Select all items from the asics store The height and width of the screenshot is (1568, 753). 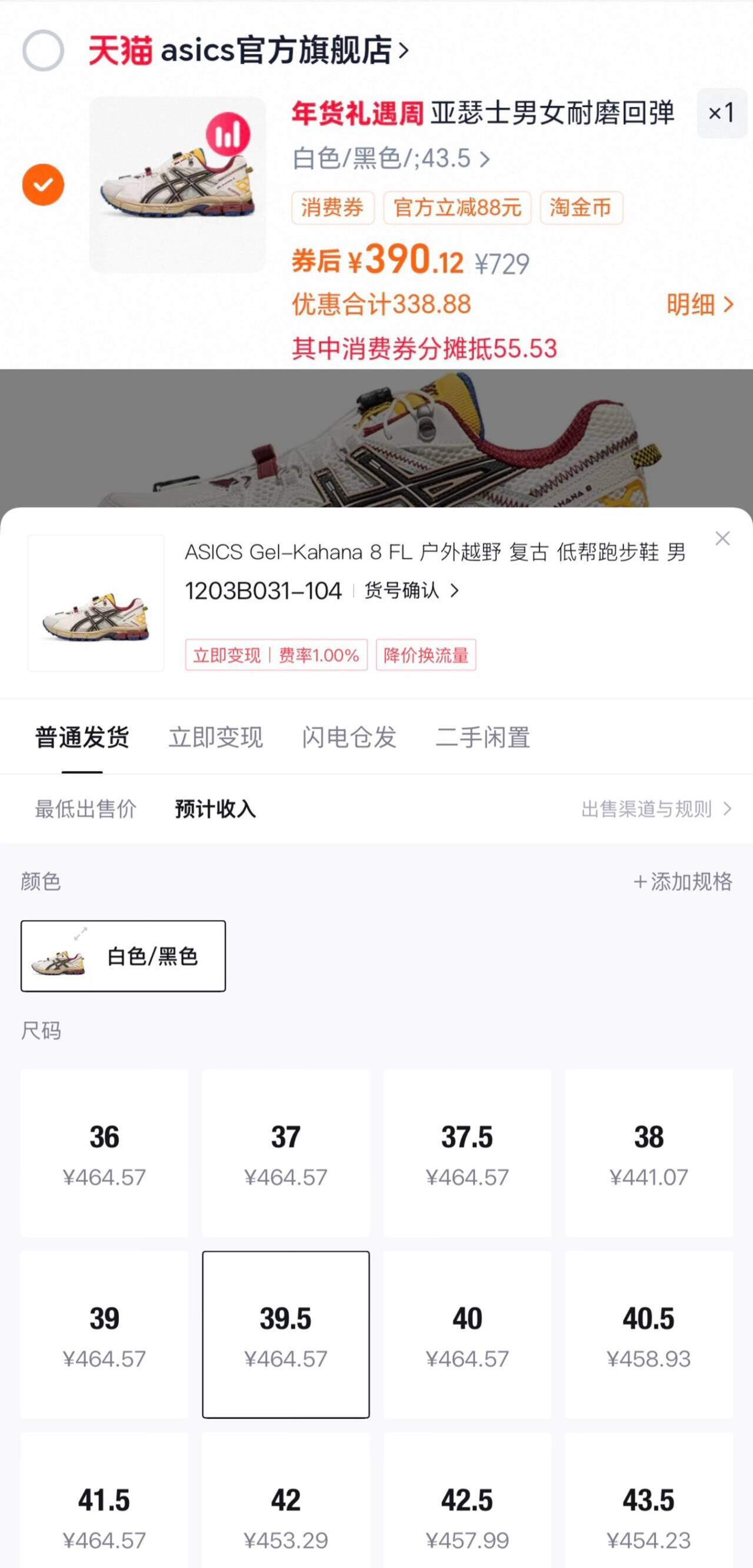click(x=43, y=51)
